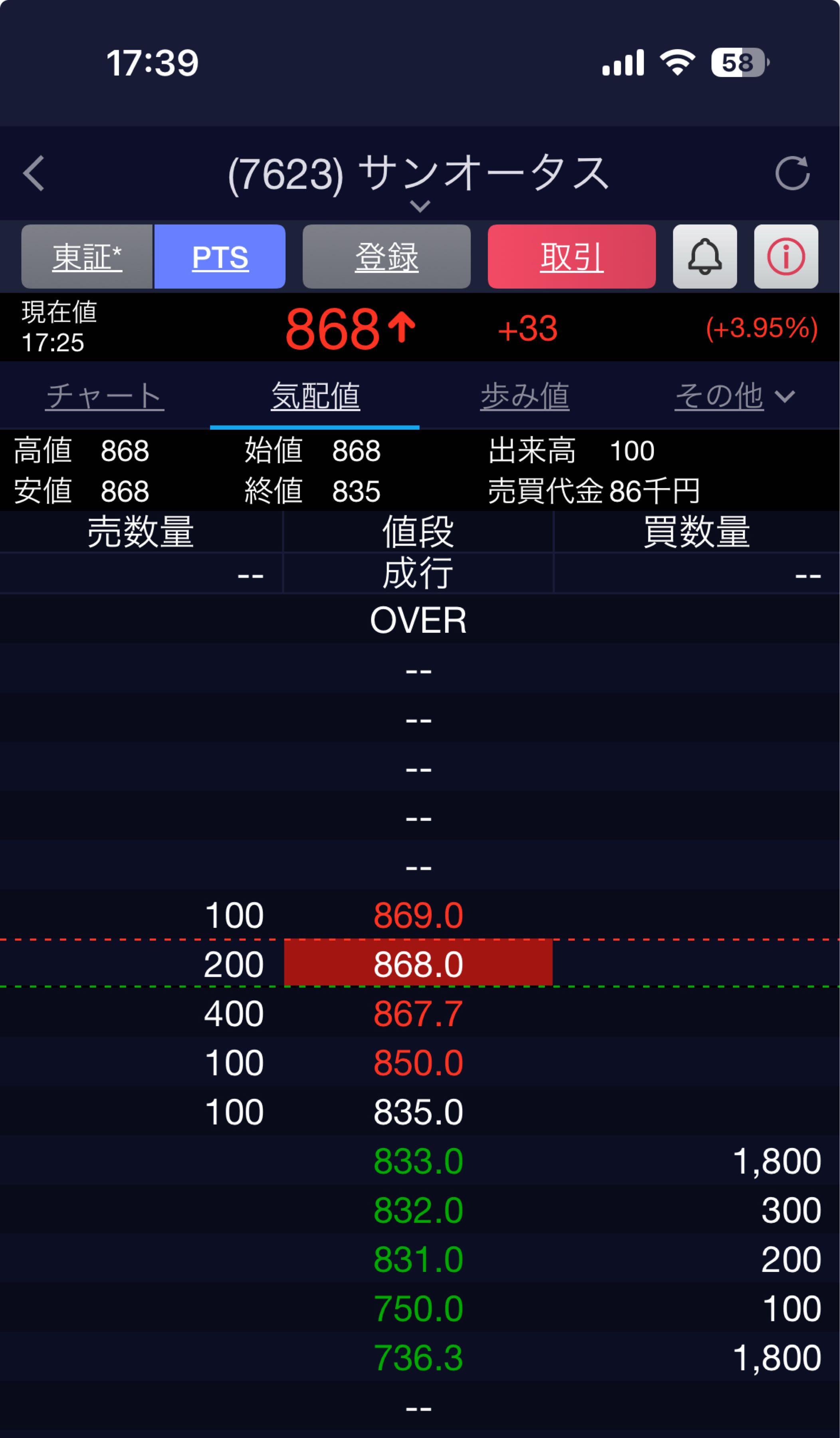This screenshot has width=840, height=1438.
Task: Show stock info via the red info icon
Action: click(x=786, y=257)
